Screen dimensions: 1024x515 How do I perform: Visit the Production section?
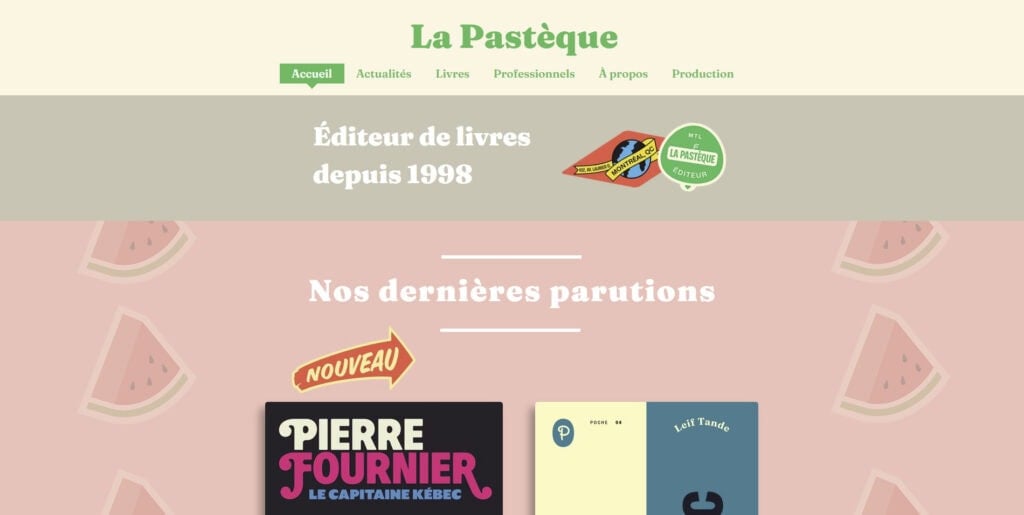point(702,74)
